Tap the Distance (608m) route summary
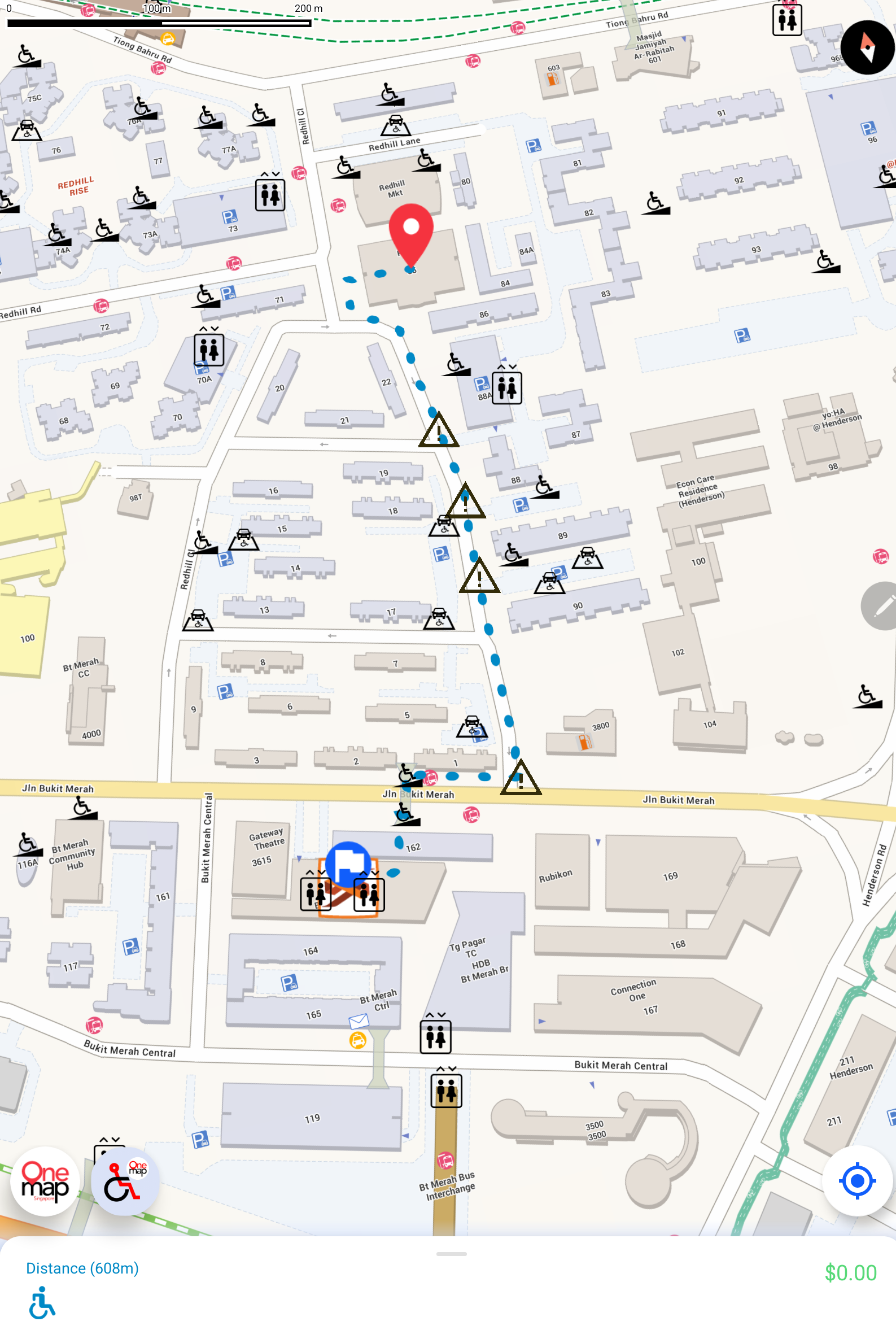The image size is (896, 1330). (x=82, y=1268)
